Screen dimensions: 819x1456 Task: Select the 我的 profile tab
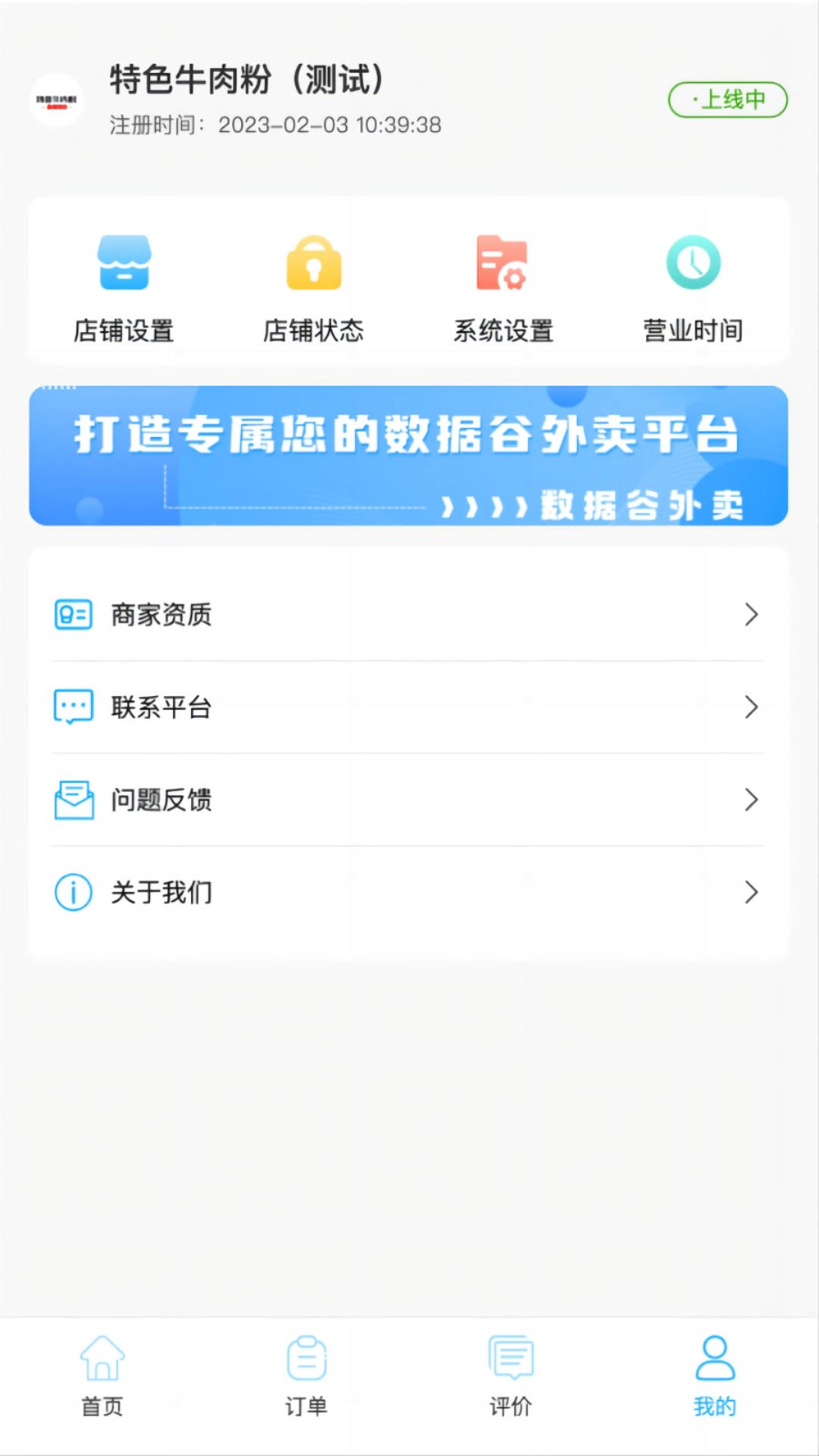714,1376
